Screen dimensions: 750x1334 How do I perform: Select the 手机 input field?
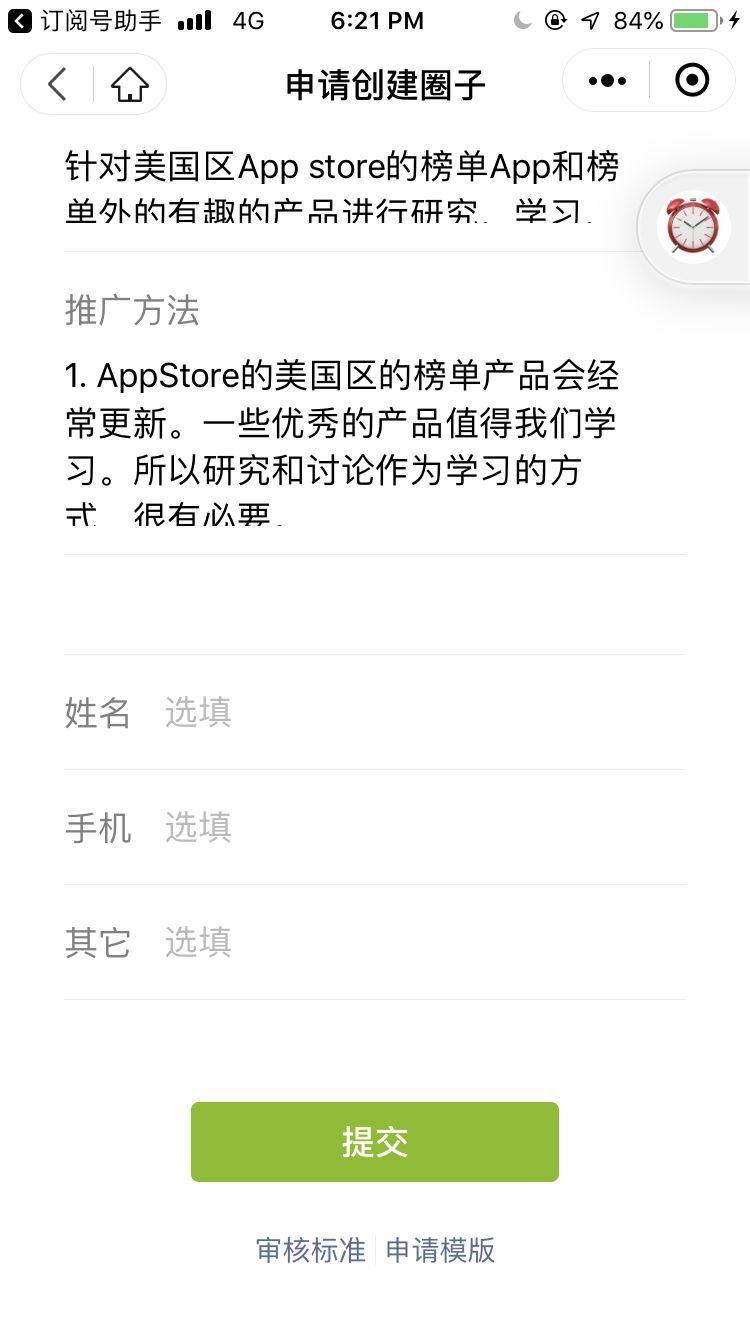tap(420, 828)
